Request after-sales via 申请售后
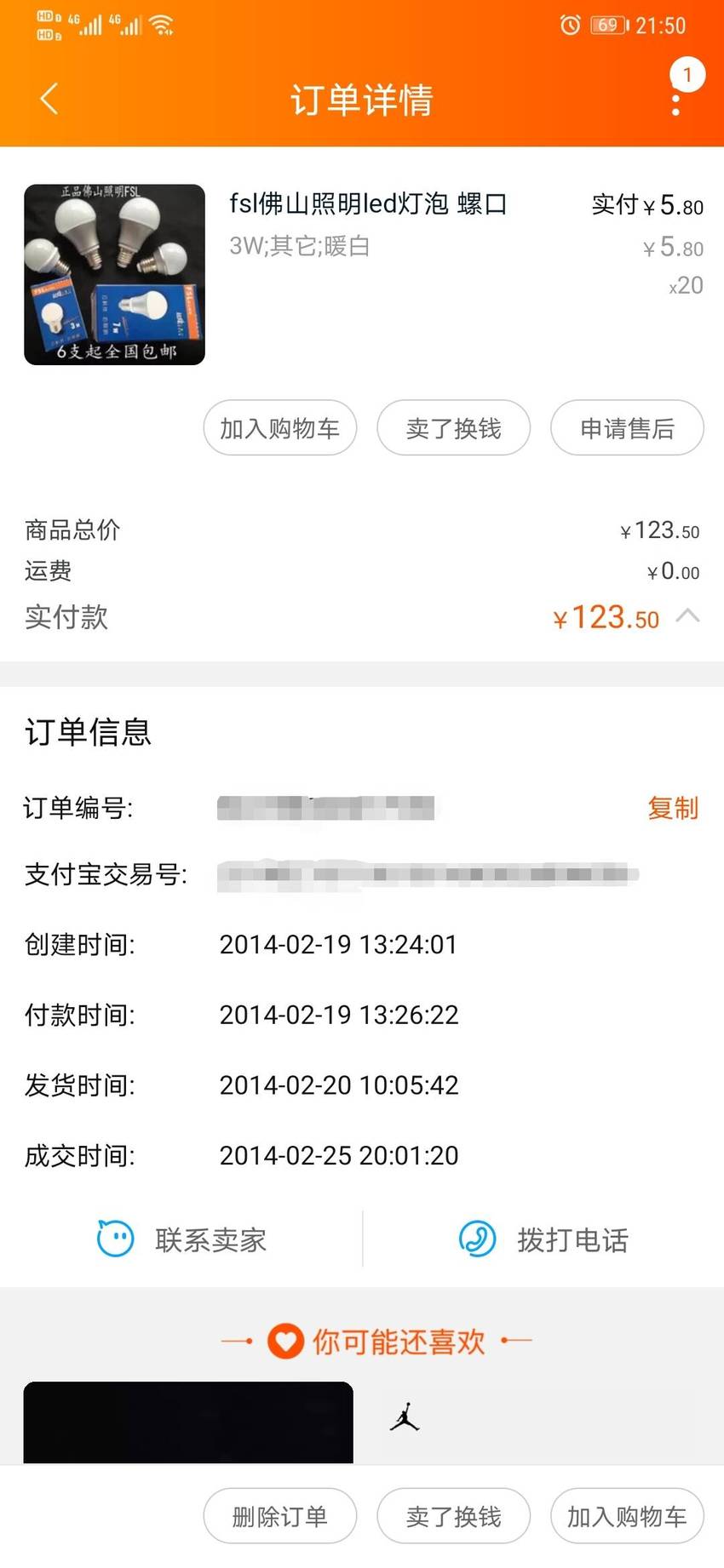Image resolution: width=724 pixels, height=1568 pixels. point(627,428)
